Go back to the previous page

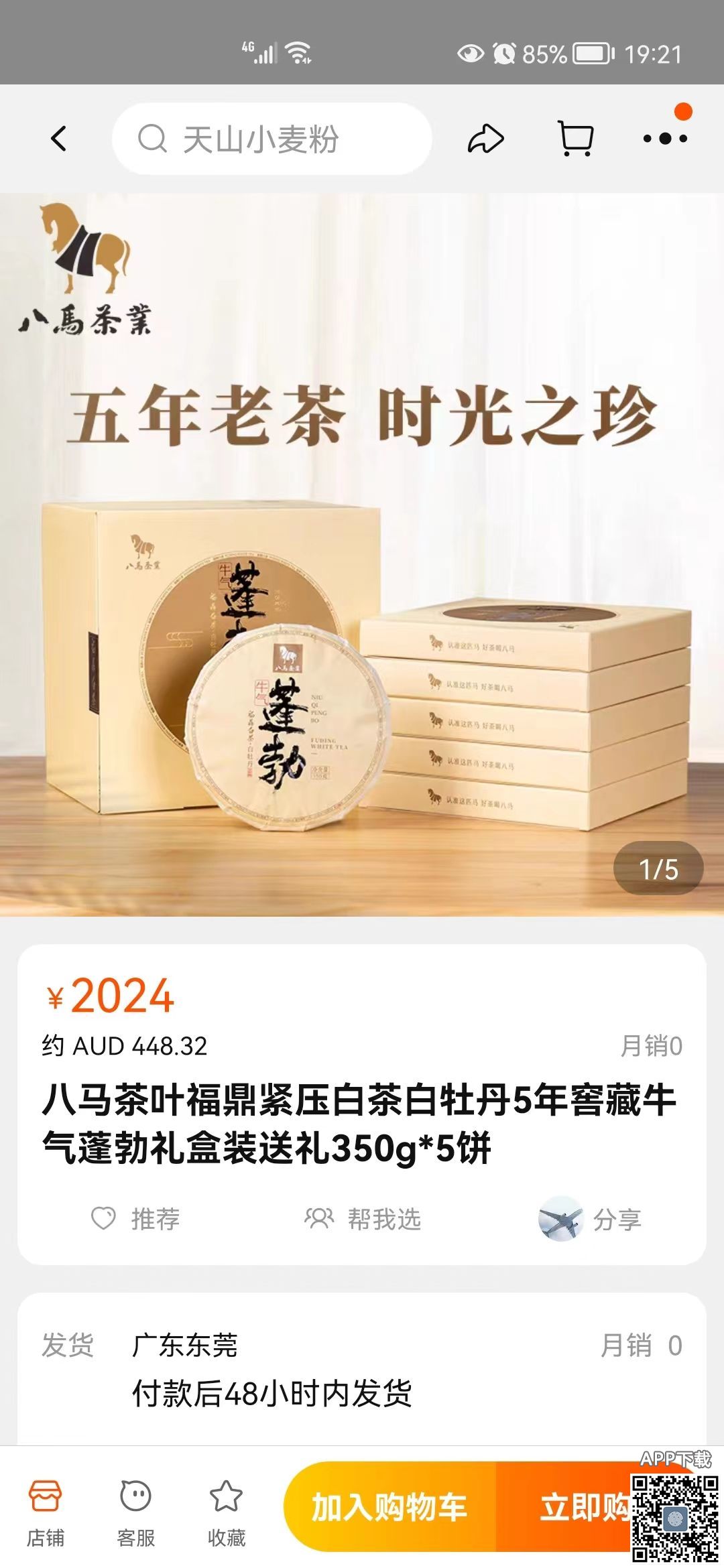59,139
